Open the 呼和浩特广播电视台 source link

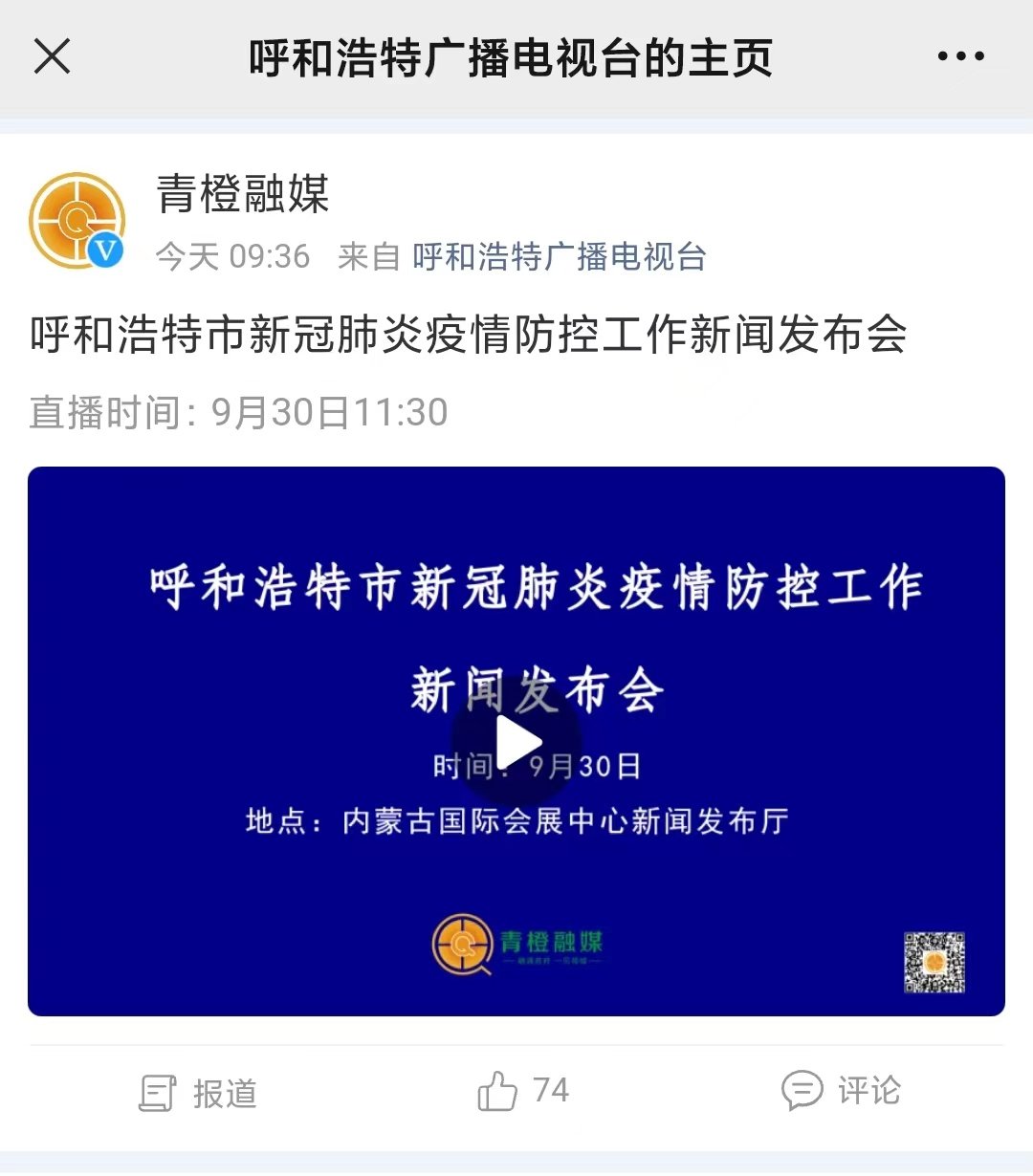point(560,256)
